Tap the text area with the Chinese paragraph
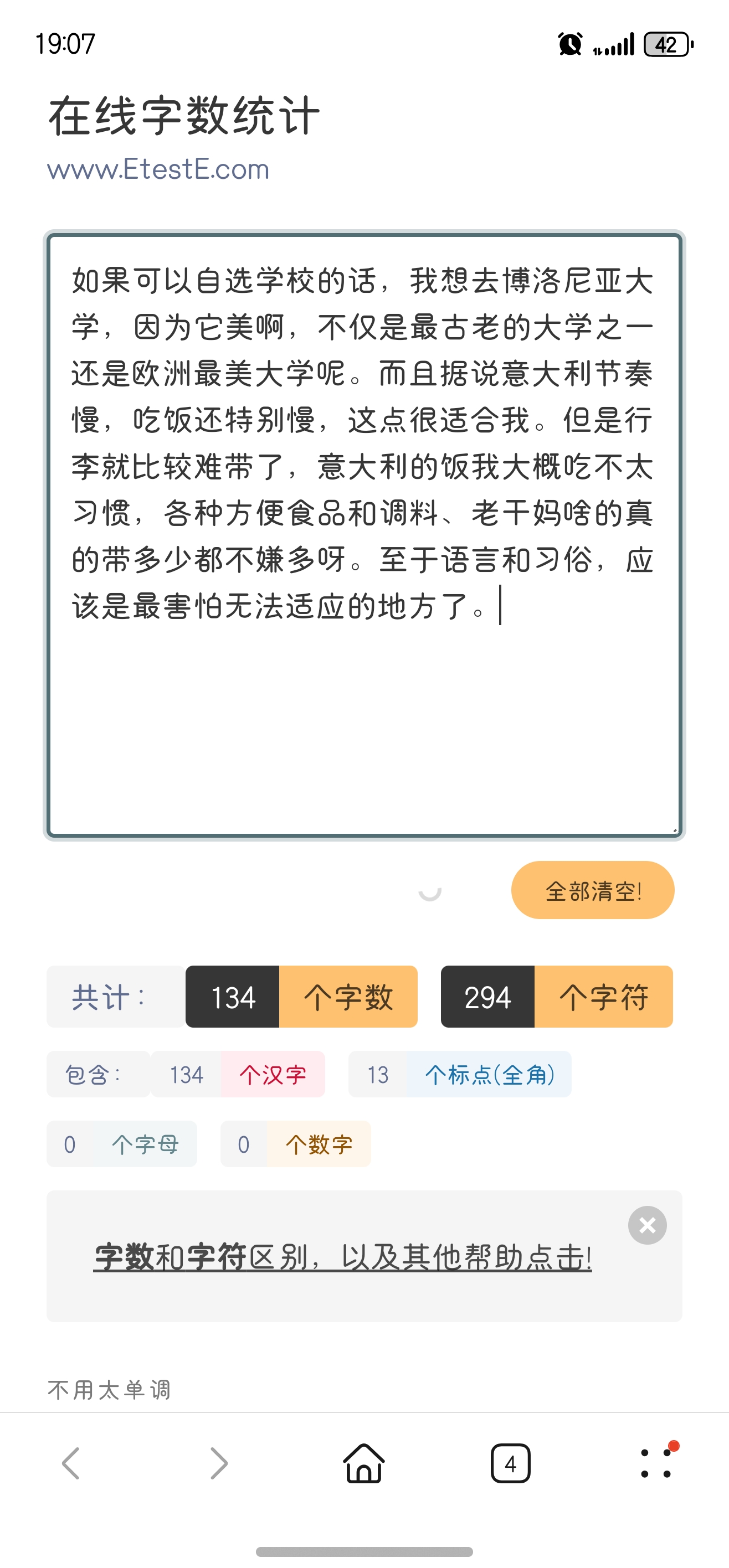Screen dimensions: 729x1568 point(364,535)
